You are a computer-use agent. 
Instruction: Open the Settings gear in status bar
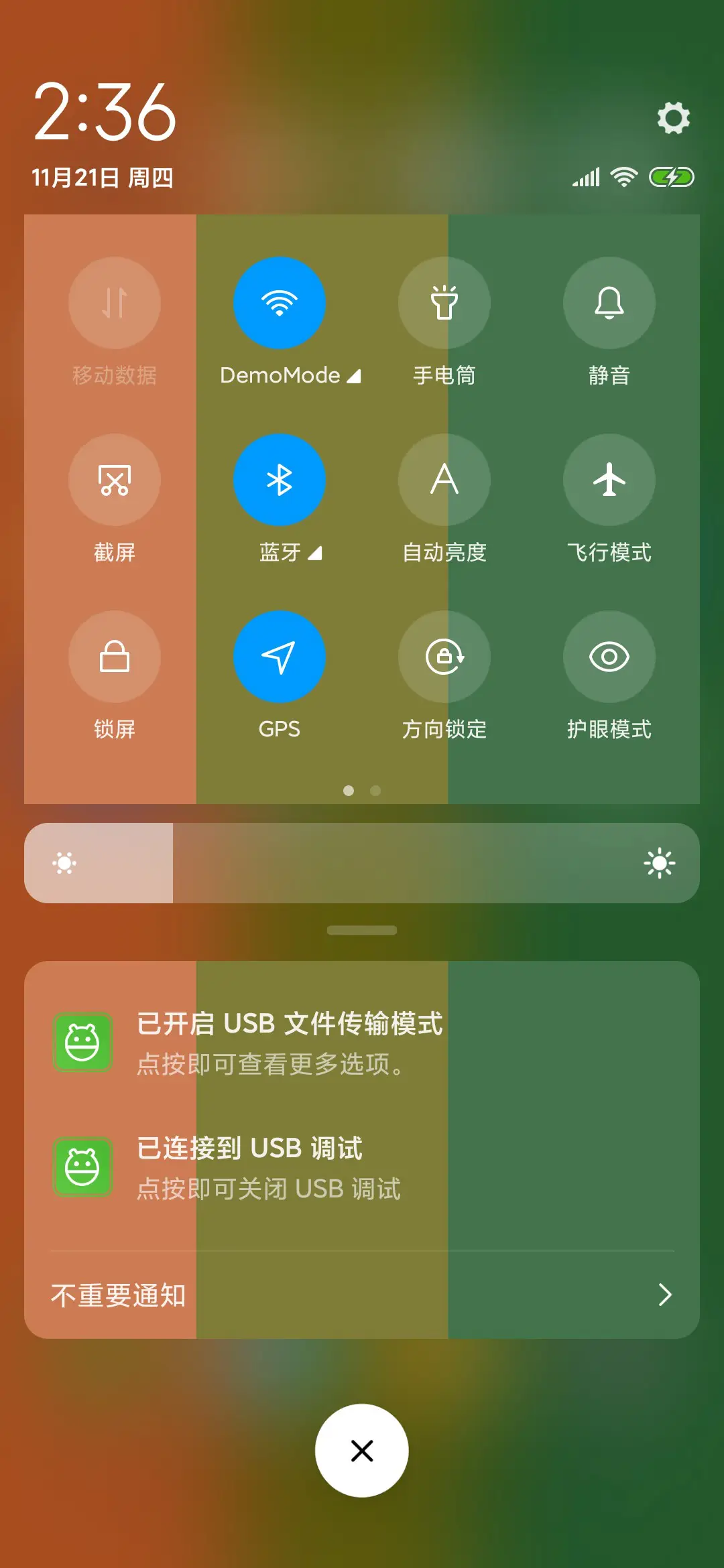coord(673,118)
